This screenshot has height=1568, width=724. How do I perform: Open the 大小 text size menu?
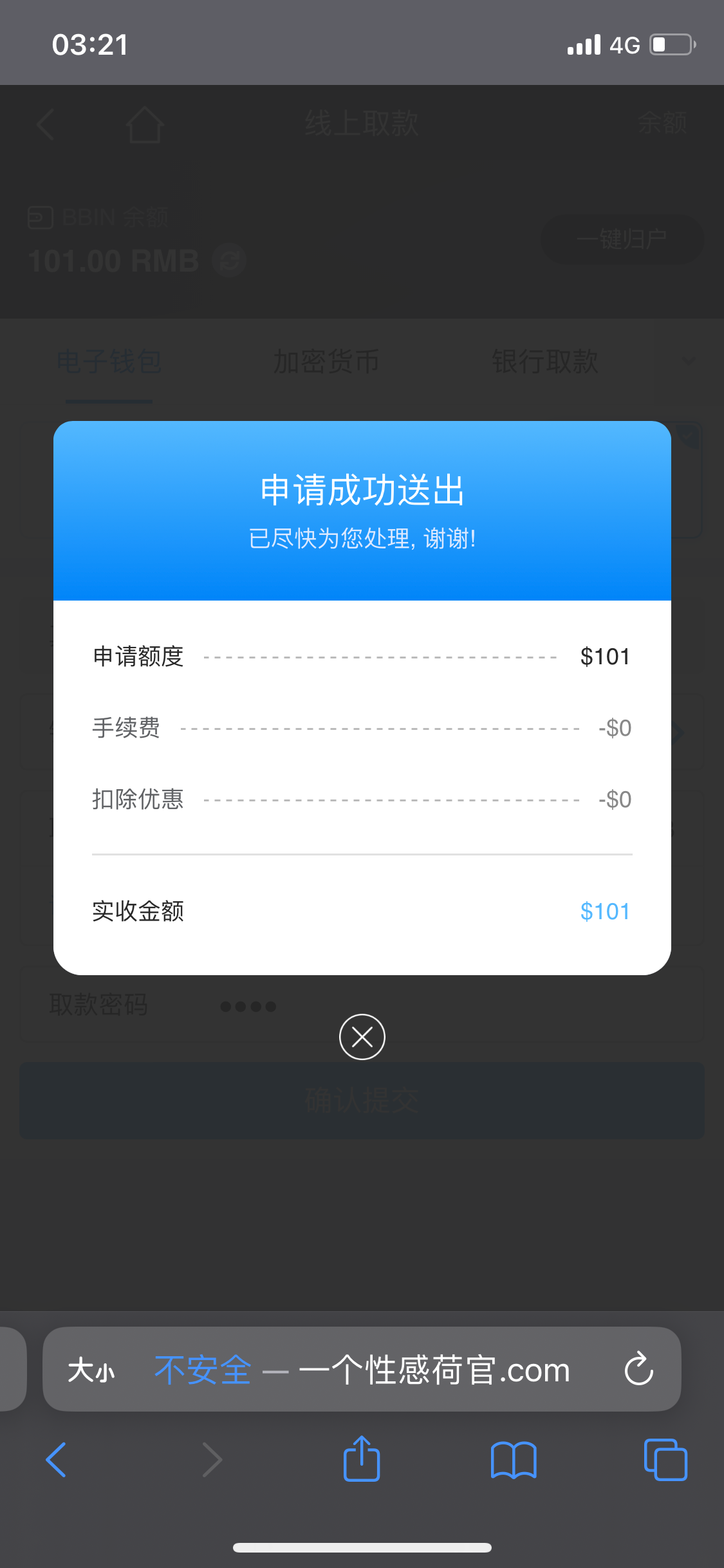(91, 1370)
